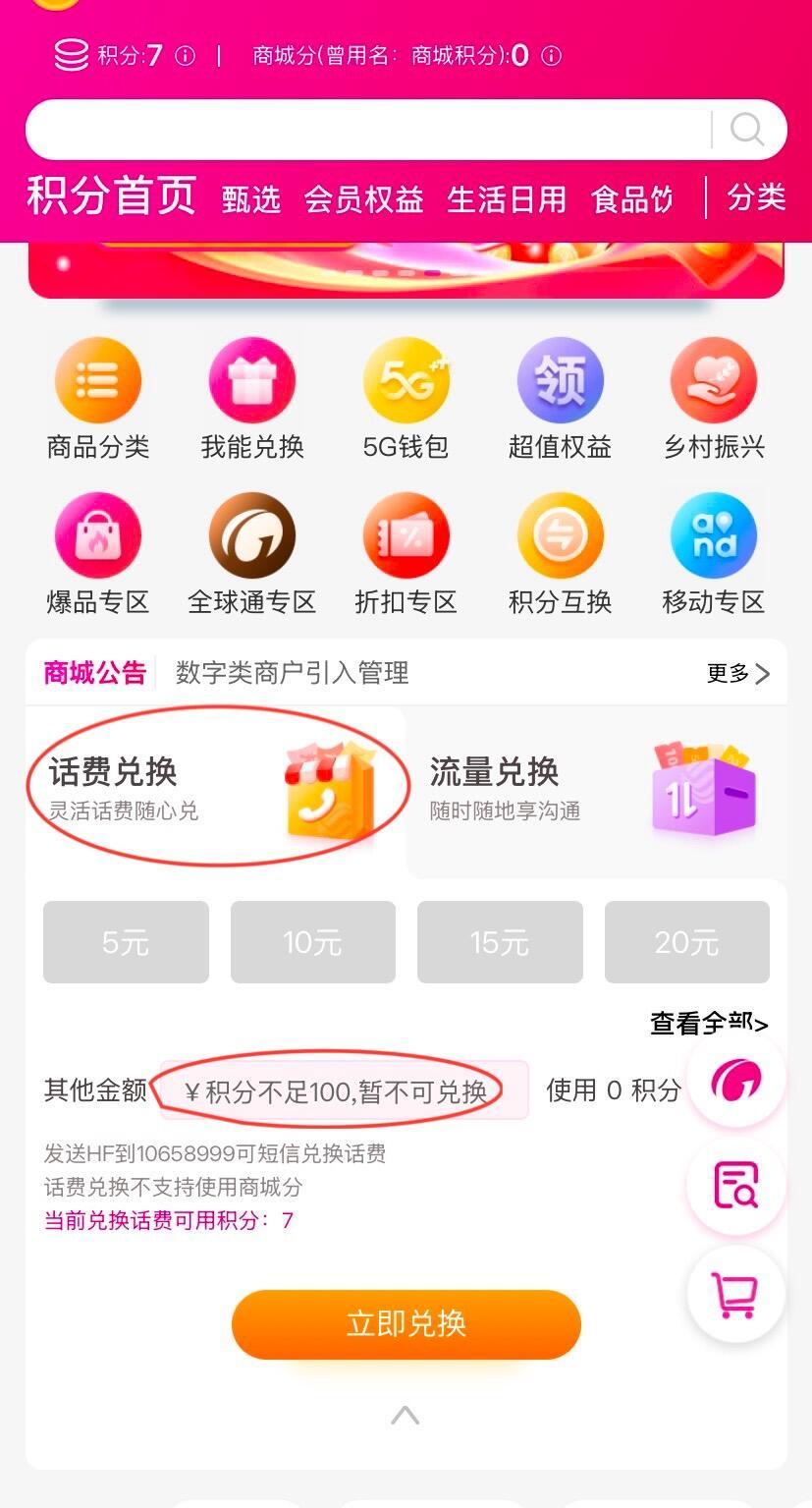Select the 10元 denomination chip
The image size is (812, 1508).
(312, 941)
